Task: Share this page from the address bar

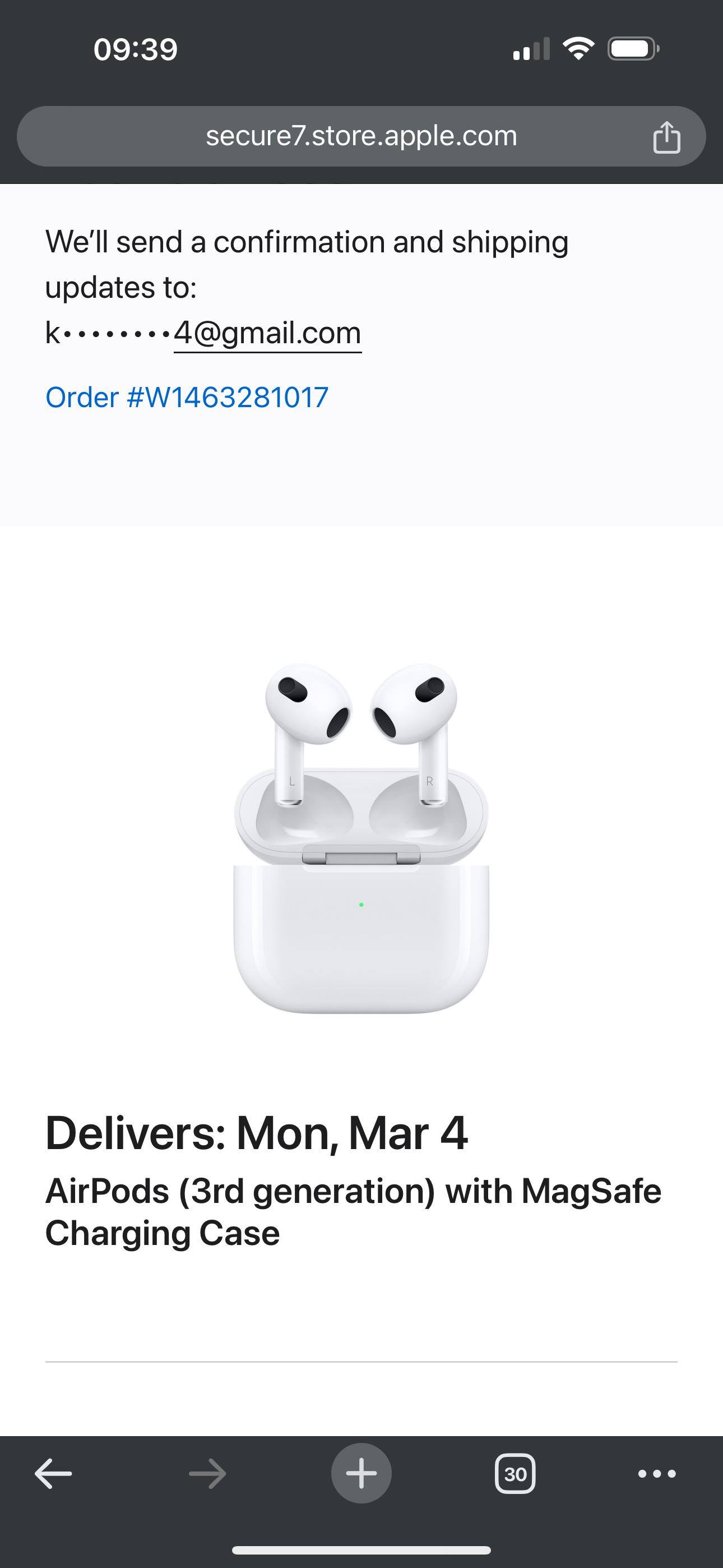Action: (666, 137)
